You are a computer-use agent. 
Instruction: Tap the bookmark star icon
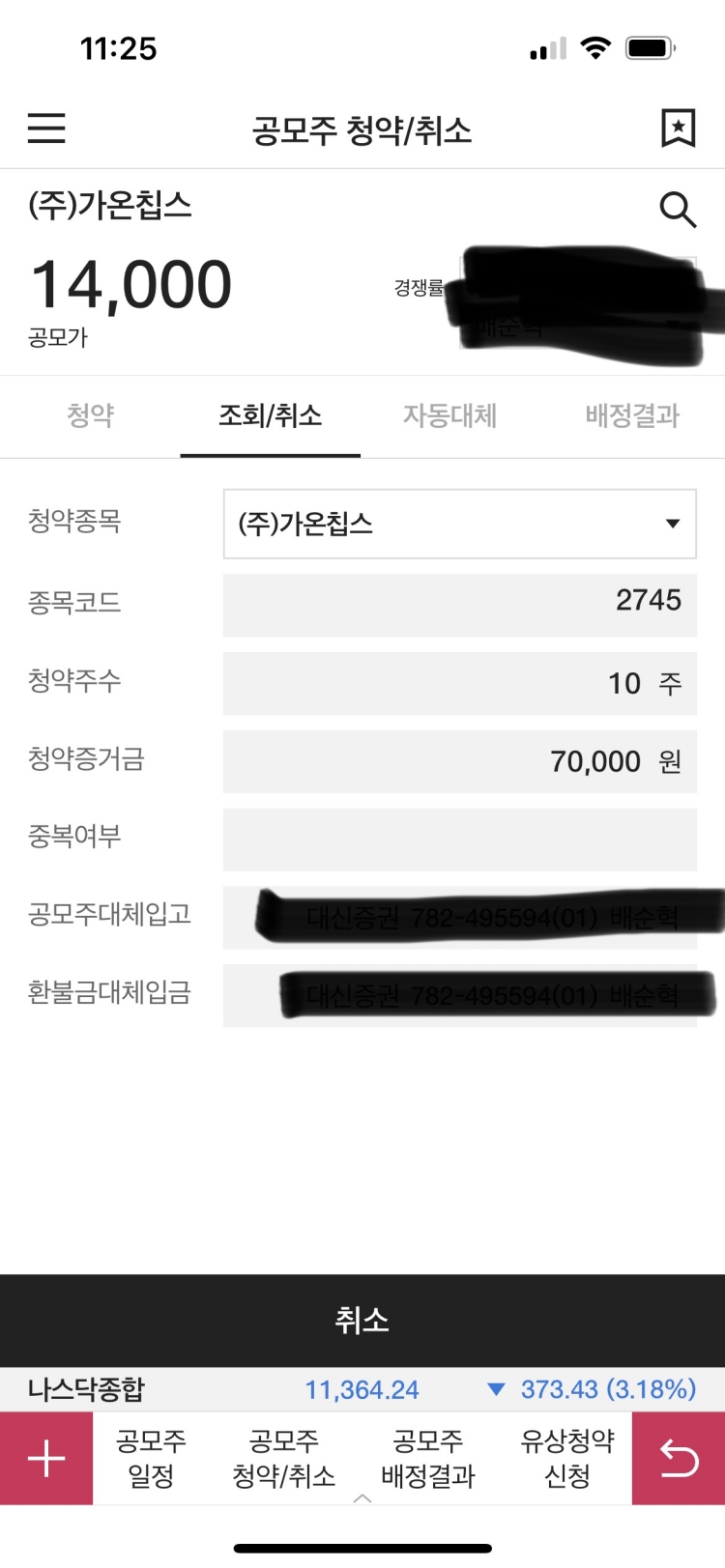pyautogui.click(x=678, y=128)
